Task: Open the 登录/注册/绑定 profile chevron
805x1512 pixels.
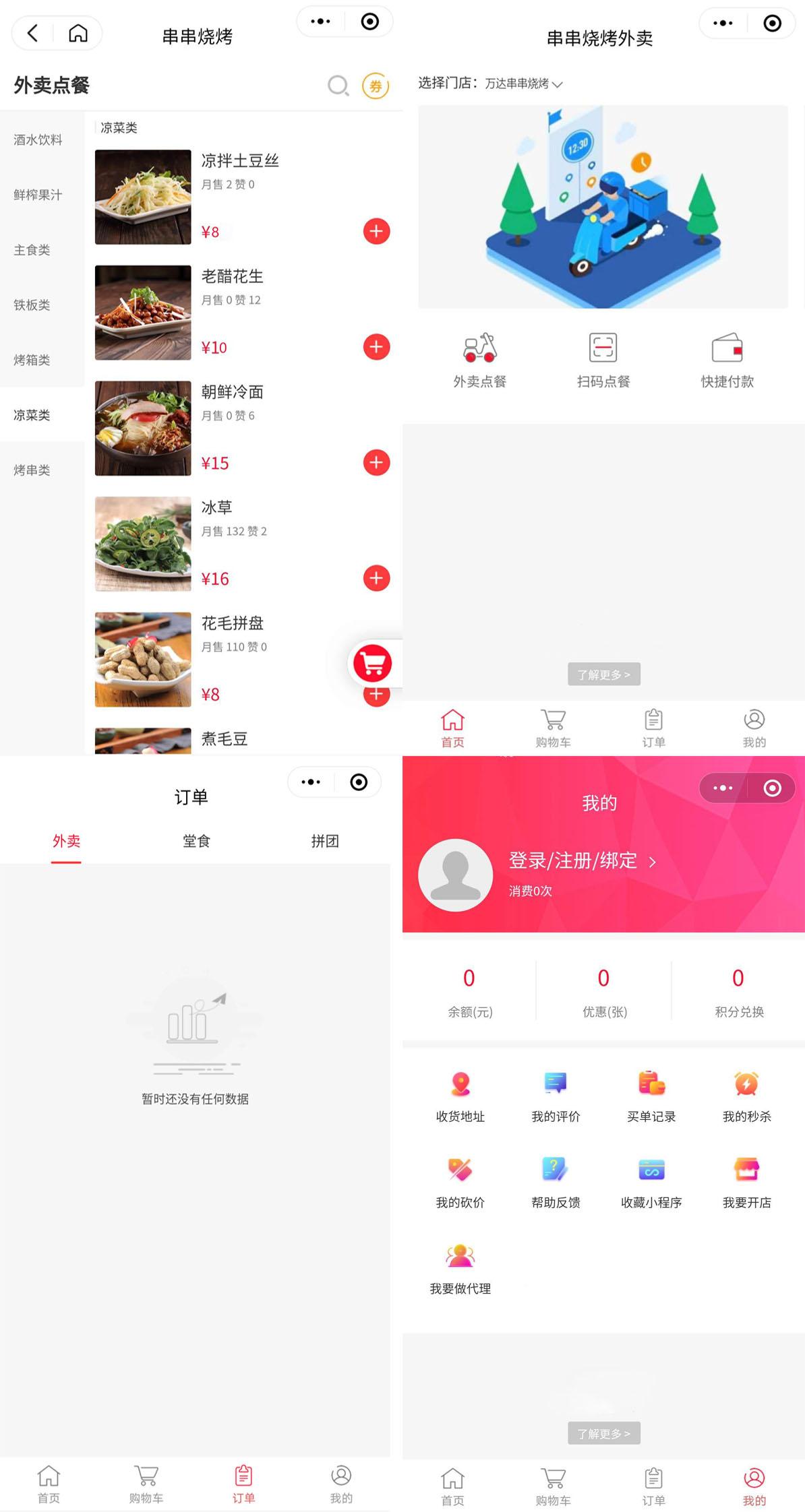Action: pyautogui.click(x=651, y=861)
